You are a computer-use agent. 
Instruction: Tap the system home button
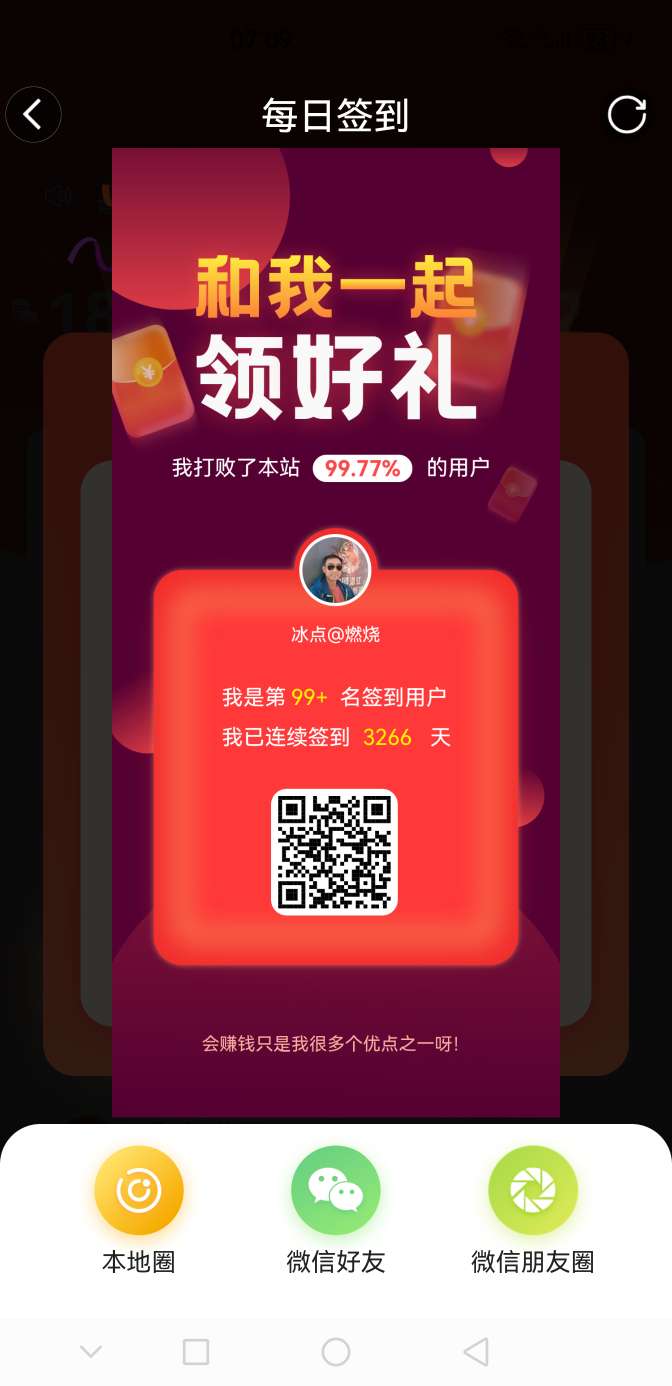click(x=336, y=1352)
